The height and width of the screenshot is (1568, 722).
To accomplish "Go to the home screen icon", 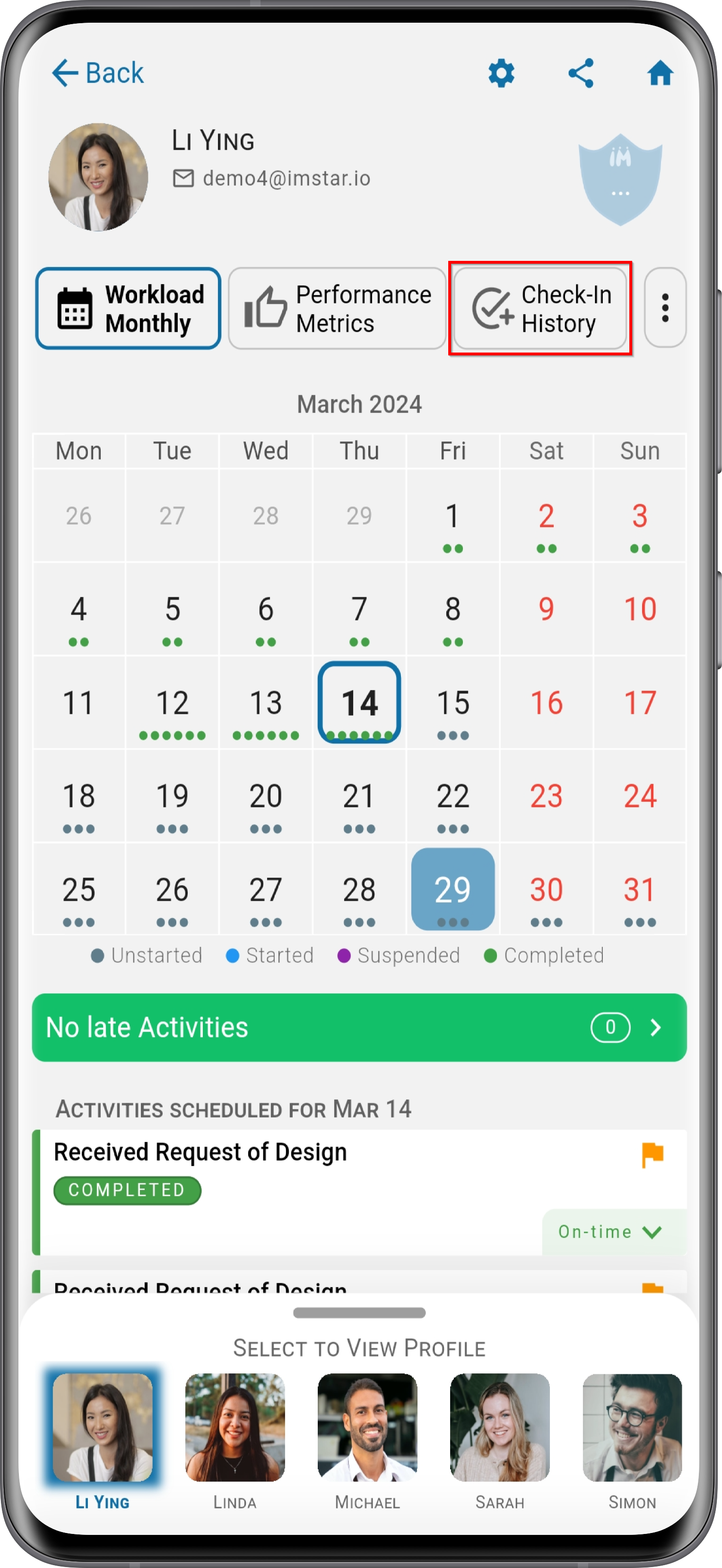I will point(660,73).
